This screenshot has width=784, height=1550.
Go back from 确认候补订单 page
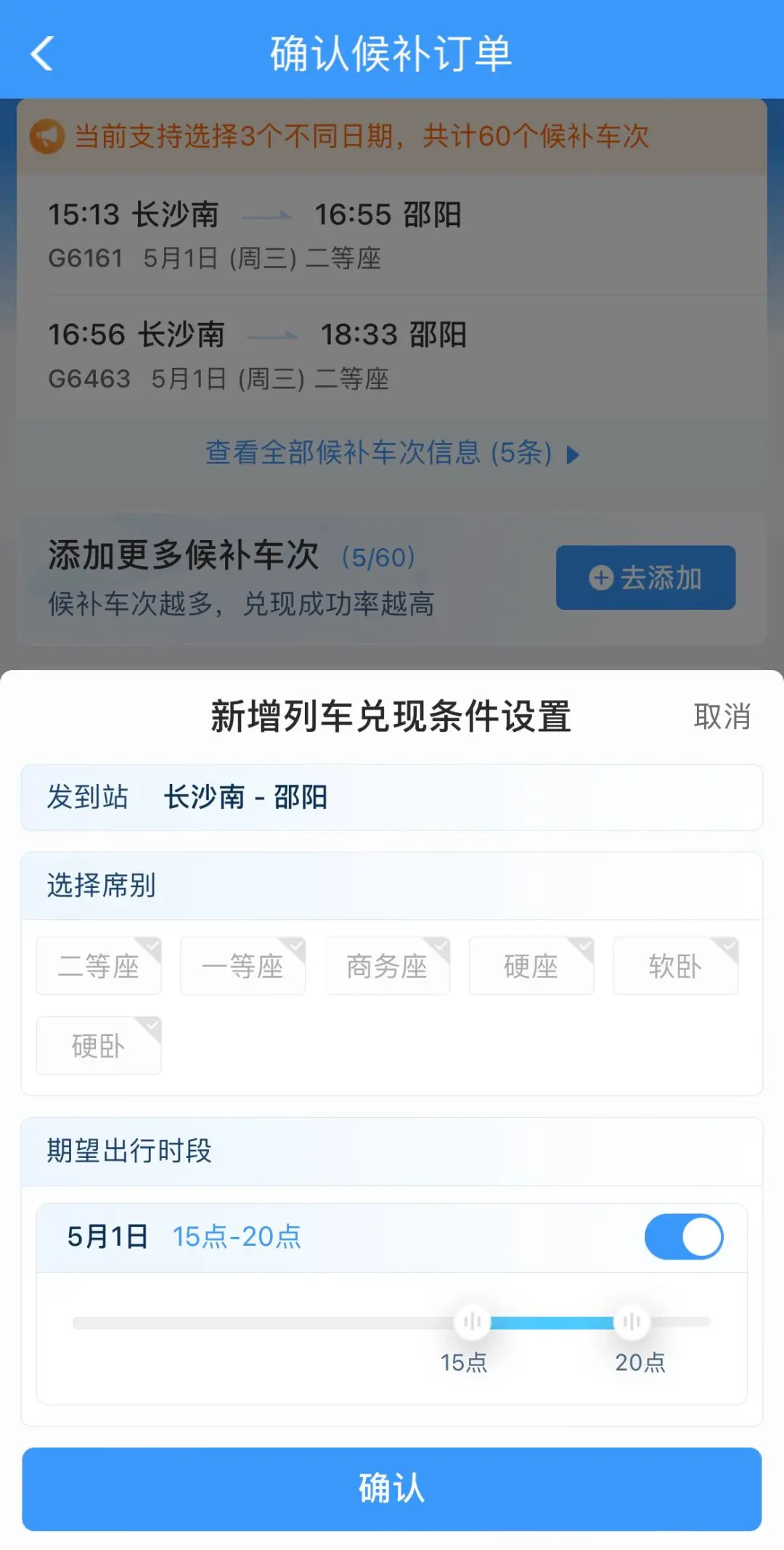coord(42,54)
